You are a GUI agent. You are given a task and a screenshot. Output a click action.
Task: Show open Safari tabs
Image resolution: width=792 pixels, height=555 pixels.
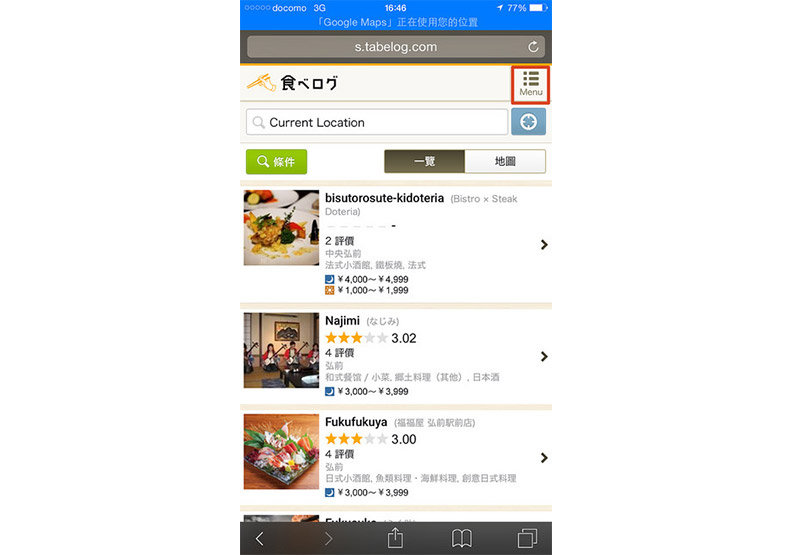pyautogui.click(x=527, y=539)
